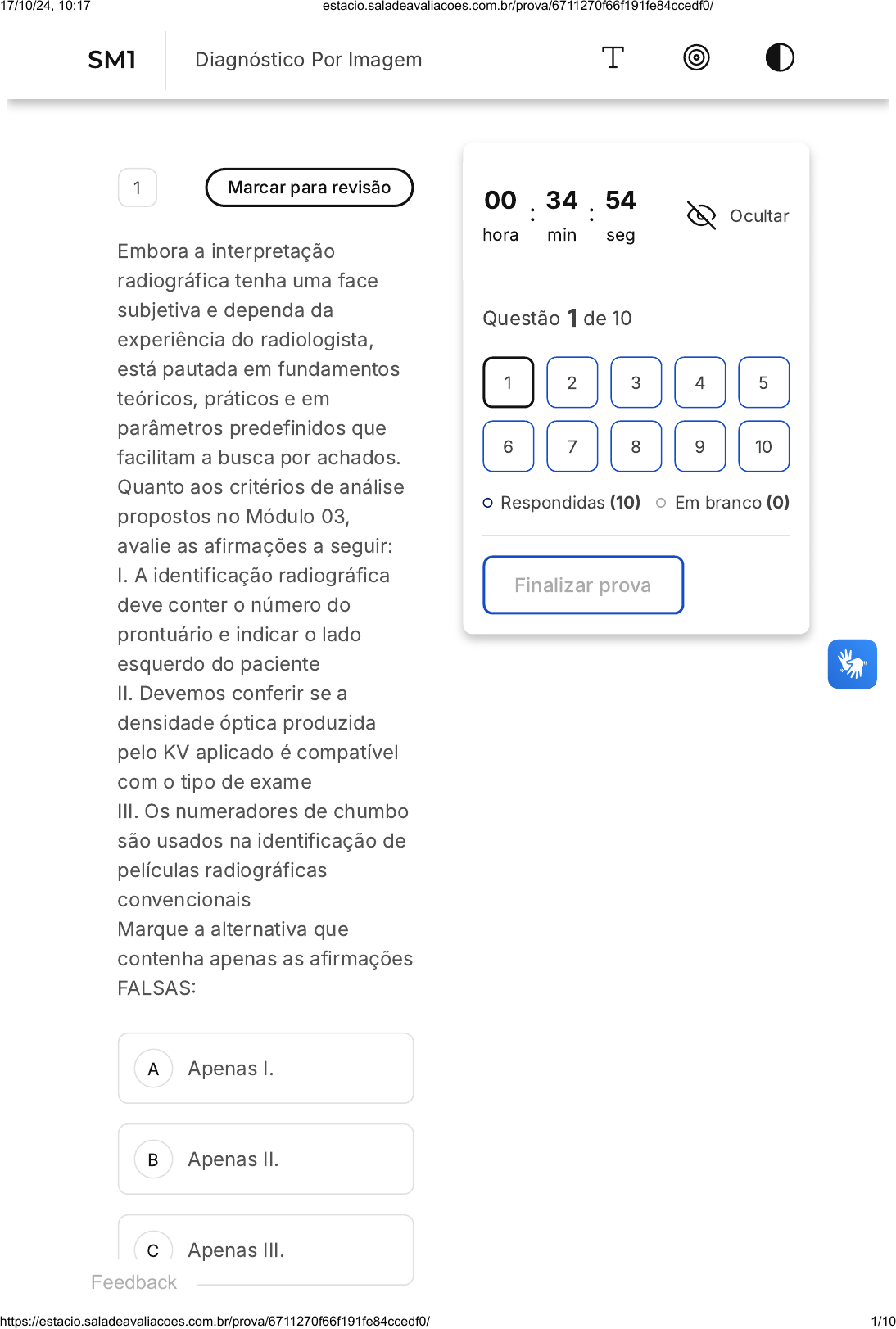This screenshot has width=896, height=1329.
Task: Select question 9 in the grid
Action: 700,446
